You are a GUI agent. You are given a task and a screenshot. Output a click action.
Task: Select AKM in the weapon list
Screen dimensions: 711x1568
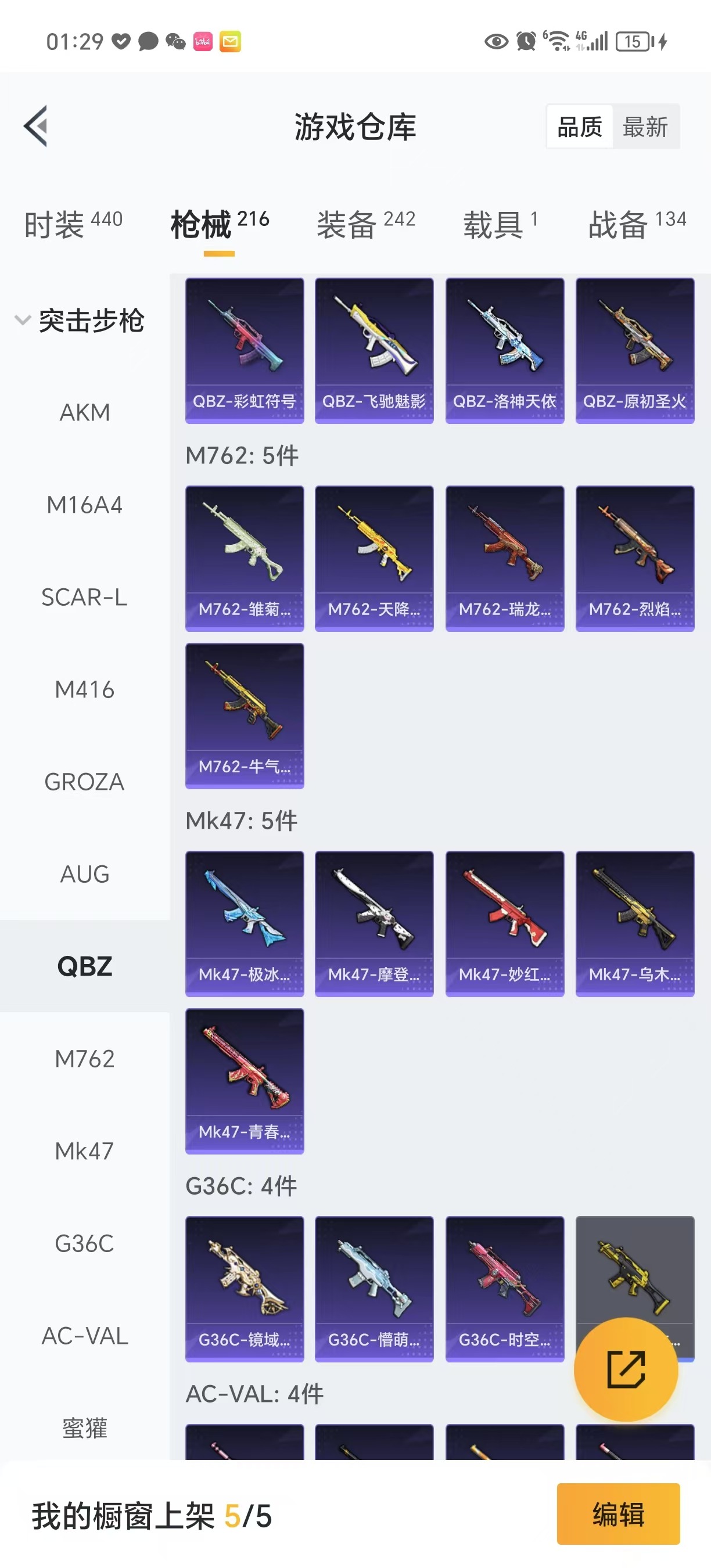pyautogui.click(x=85, y=412)
